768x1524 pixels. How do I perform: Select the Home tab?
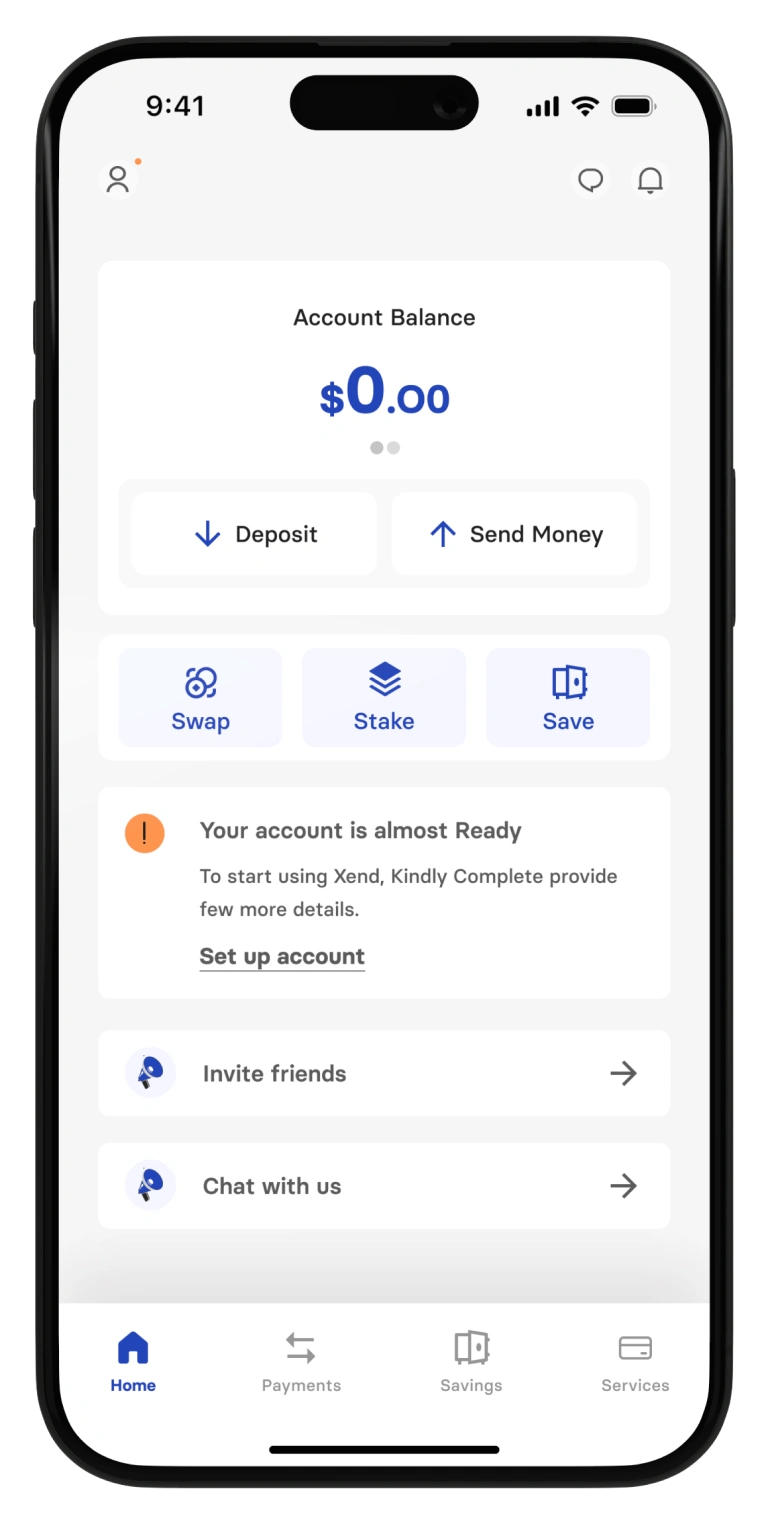coord(133,1361)
